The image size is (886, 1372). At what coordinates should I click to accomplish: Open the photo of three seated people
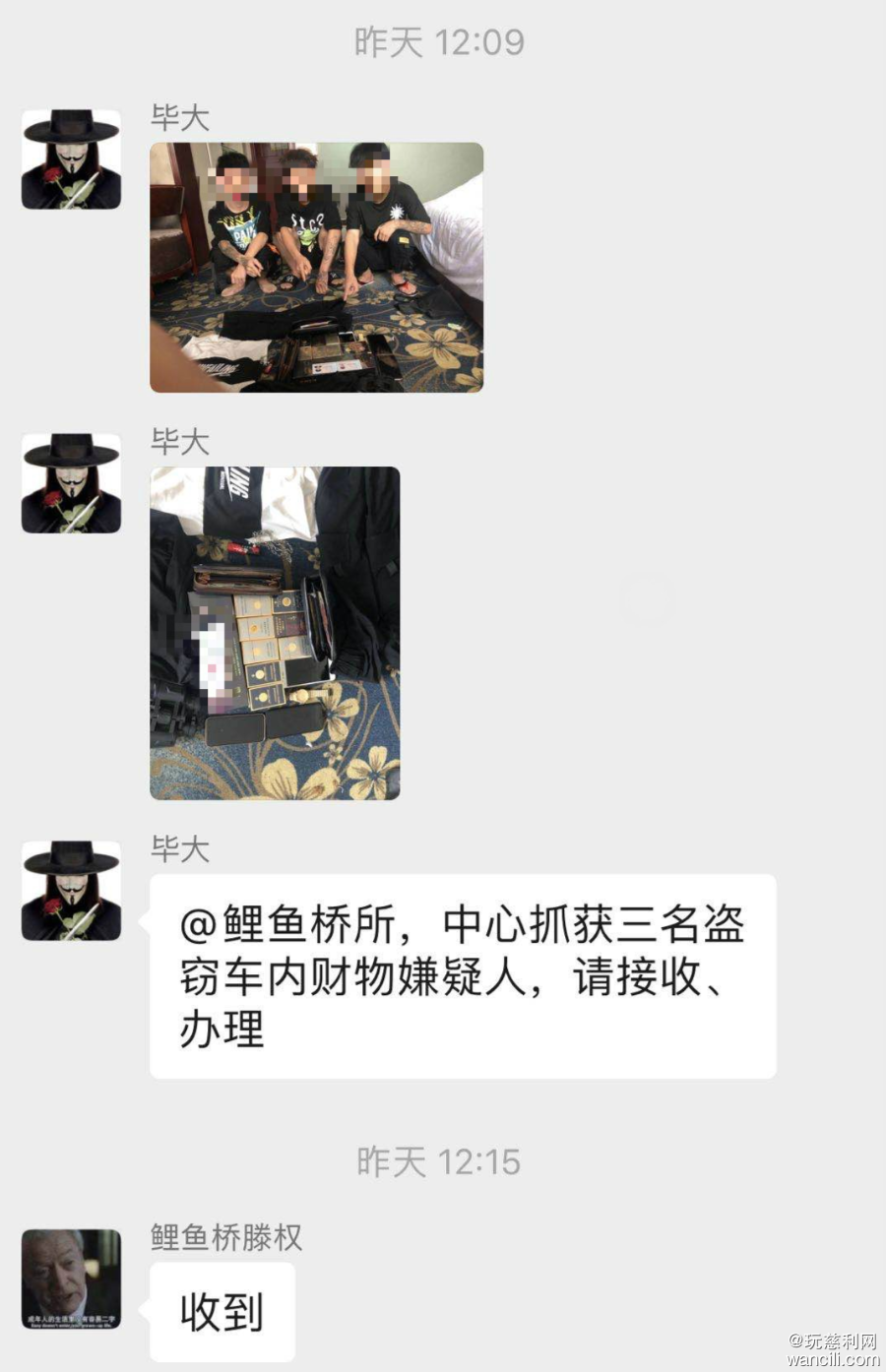click(316, 267)
